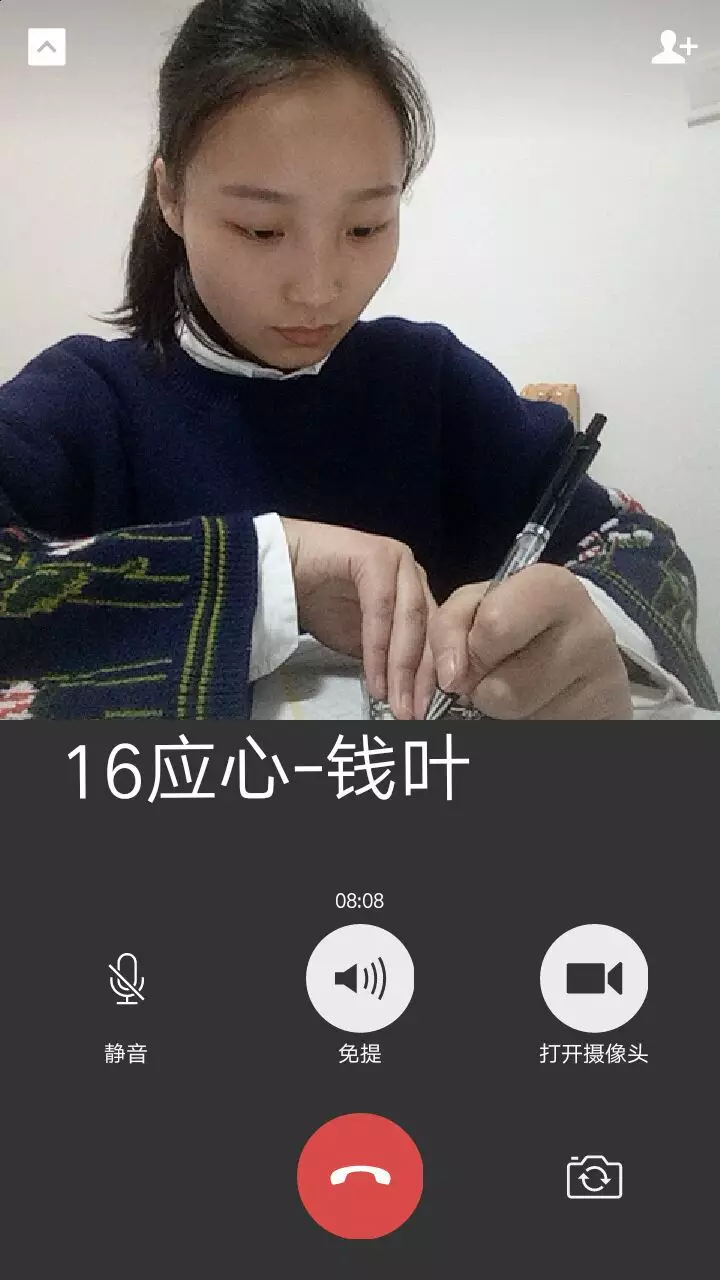This screenshot has width=720, height=1280.
Task: Hang up the call
Action: click(x=360, y=1176)
